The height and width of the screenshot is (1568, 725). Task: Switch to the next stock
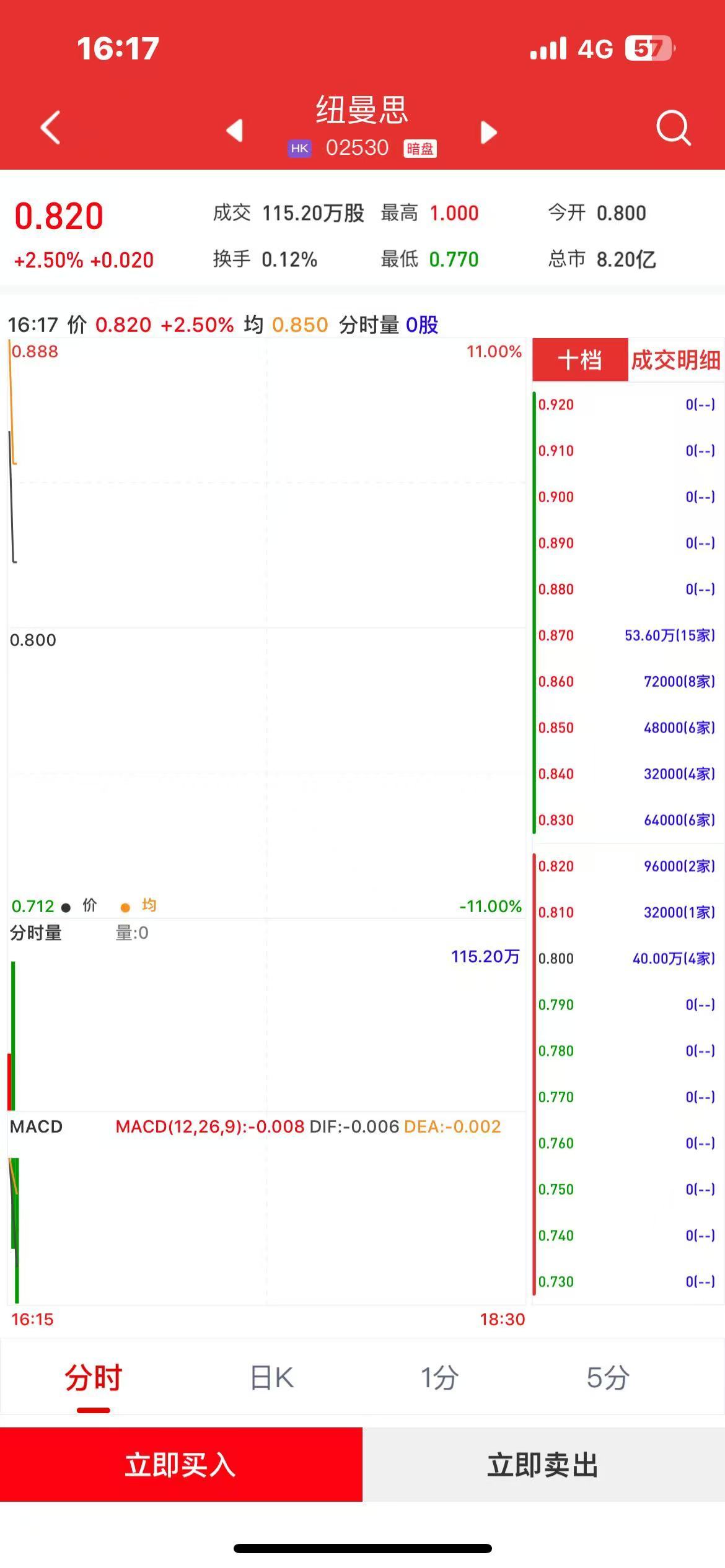point(489,132)
